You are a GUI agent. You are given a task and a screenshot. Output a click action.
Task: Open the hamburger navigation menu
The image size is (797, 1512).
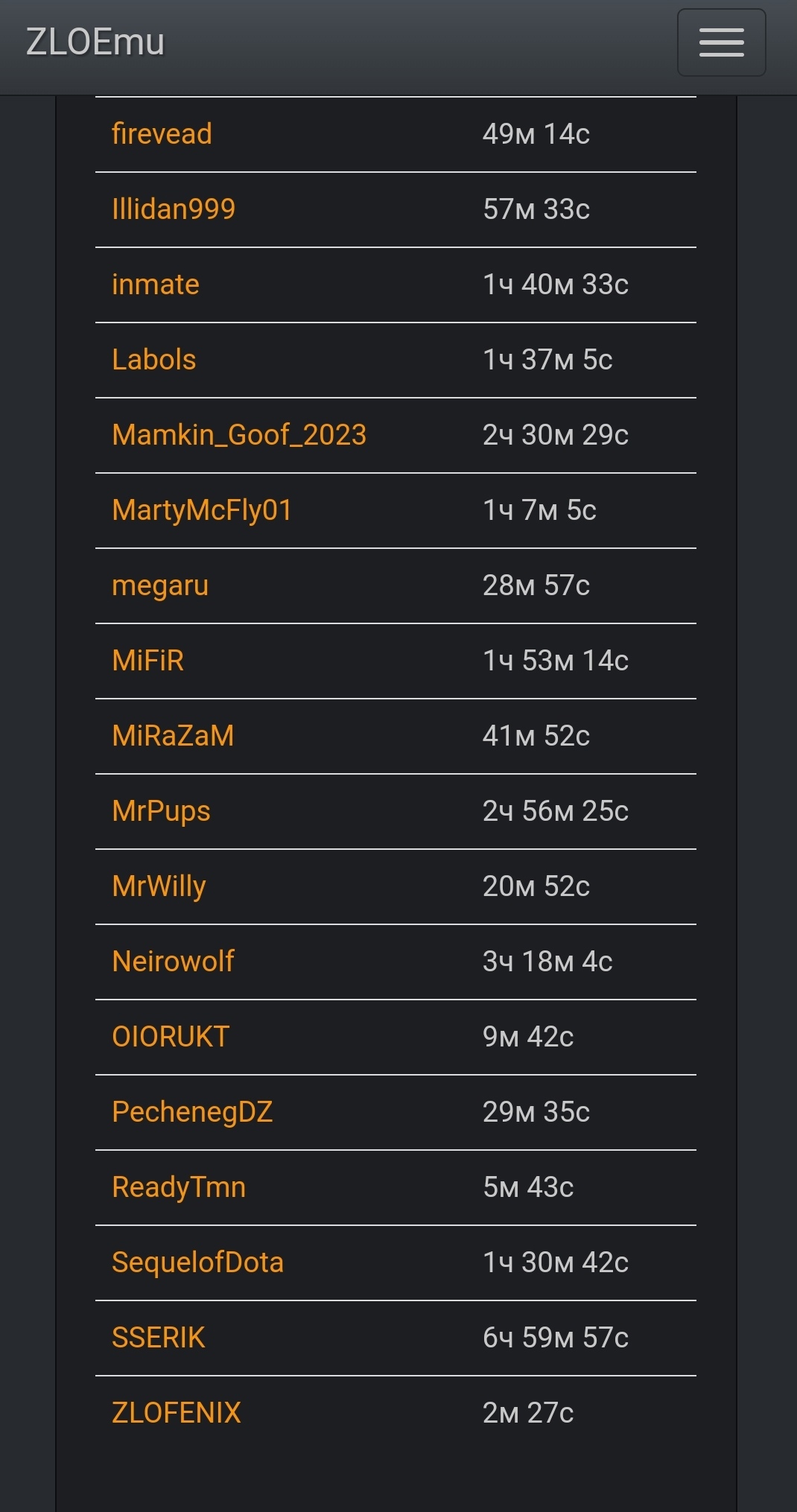720,42
